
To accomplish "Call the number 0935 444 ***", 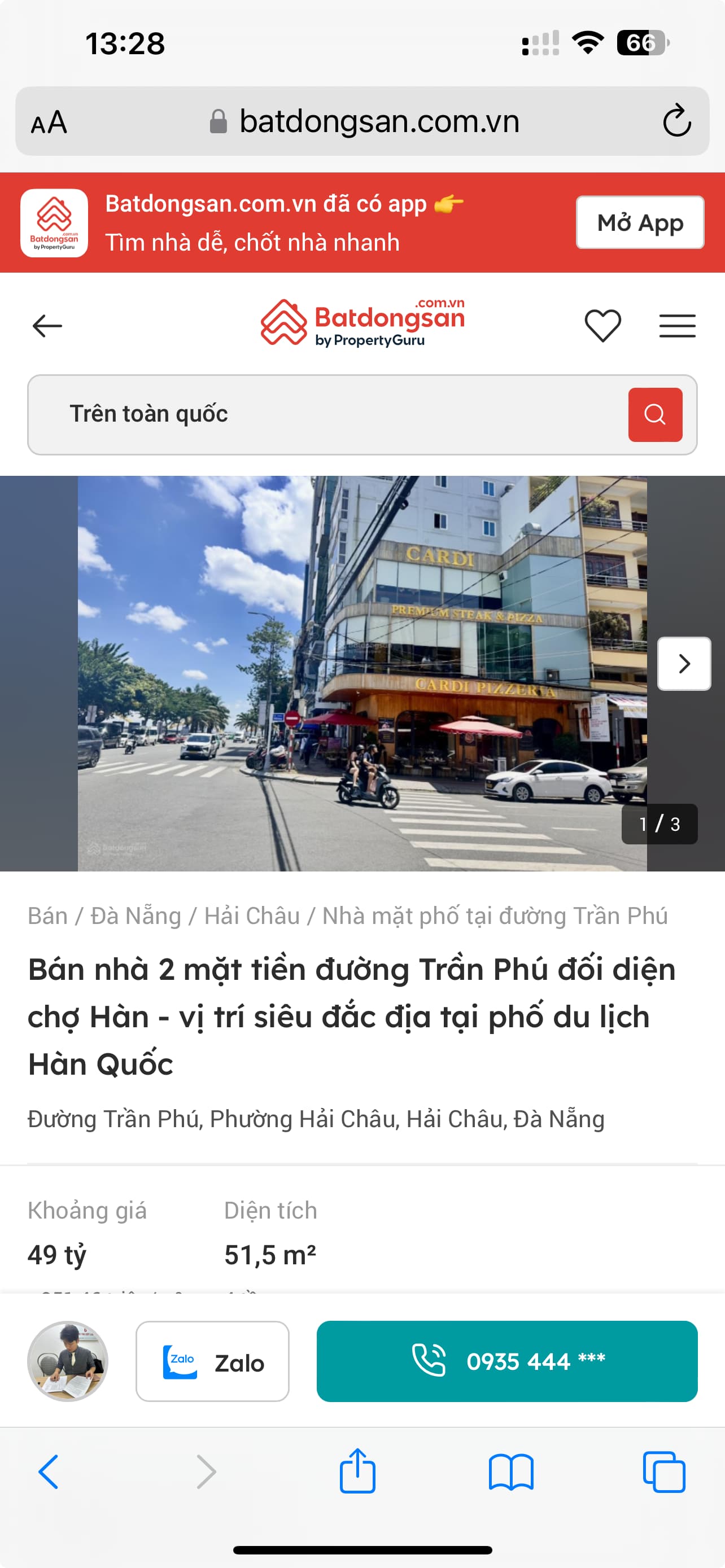I will (506, 1361).
